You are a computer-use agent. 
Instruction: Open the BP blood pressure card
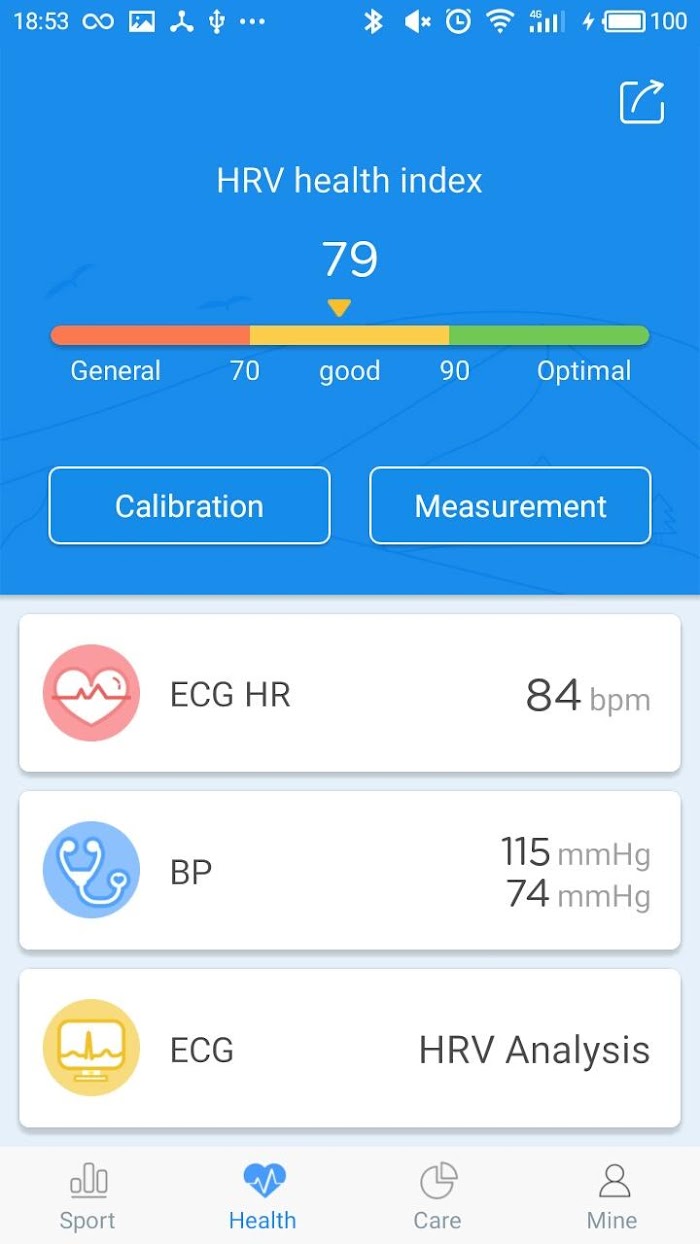pos(350,871)
